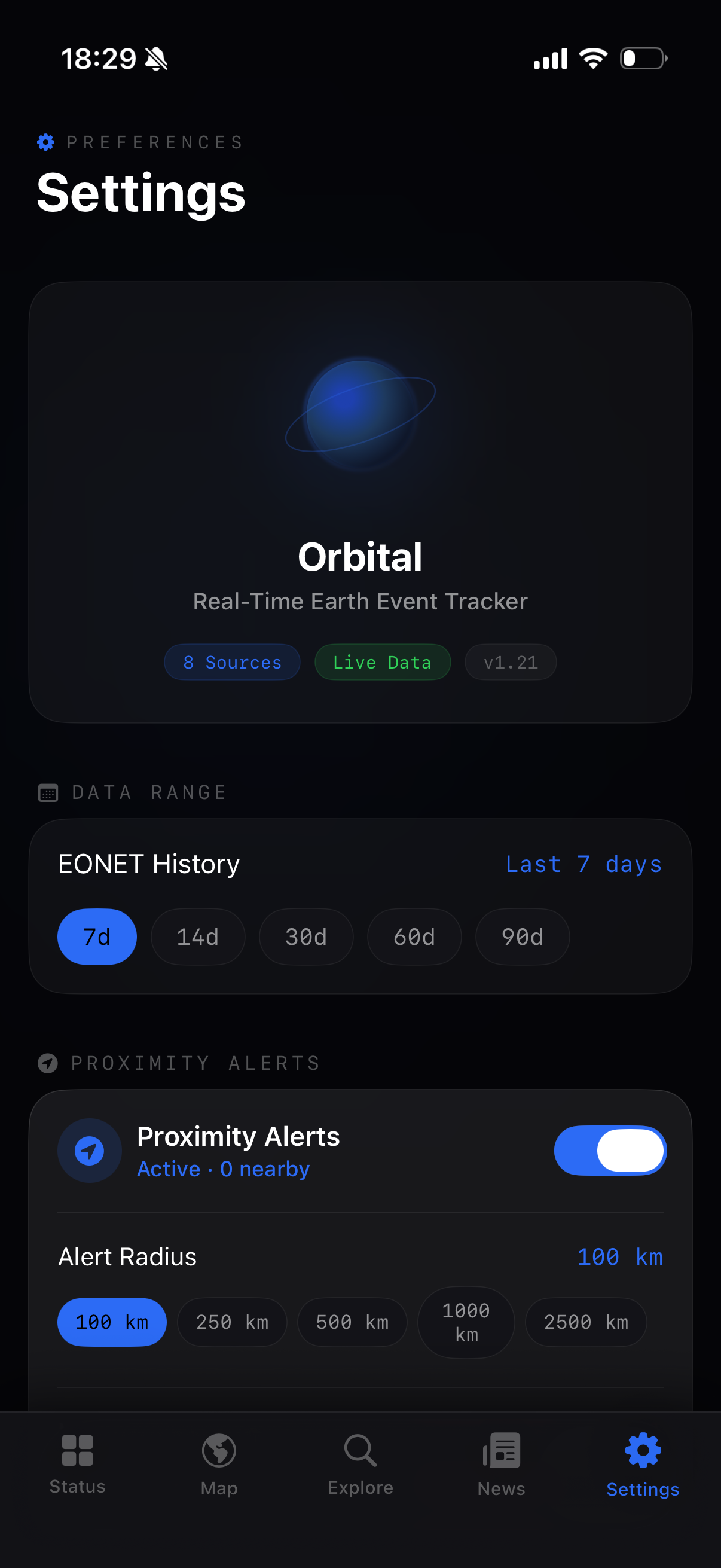Screen dimensions: 721x1568
Task: Select the 2500 km radius chip
Action: [585, 1322]
